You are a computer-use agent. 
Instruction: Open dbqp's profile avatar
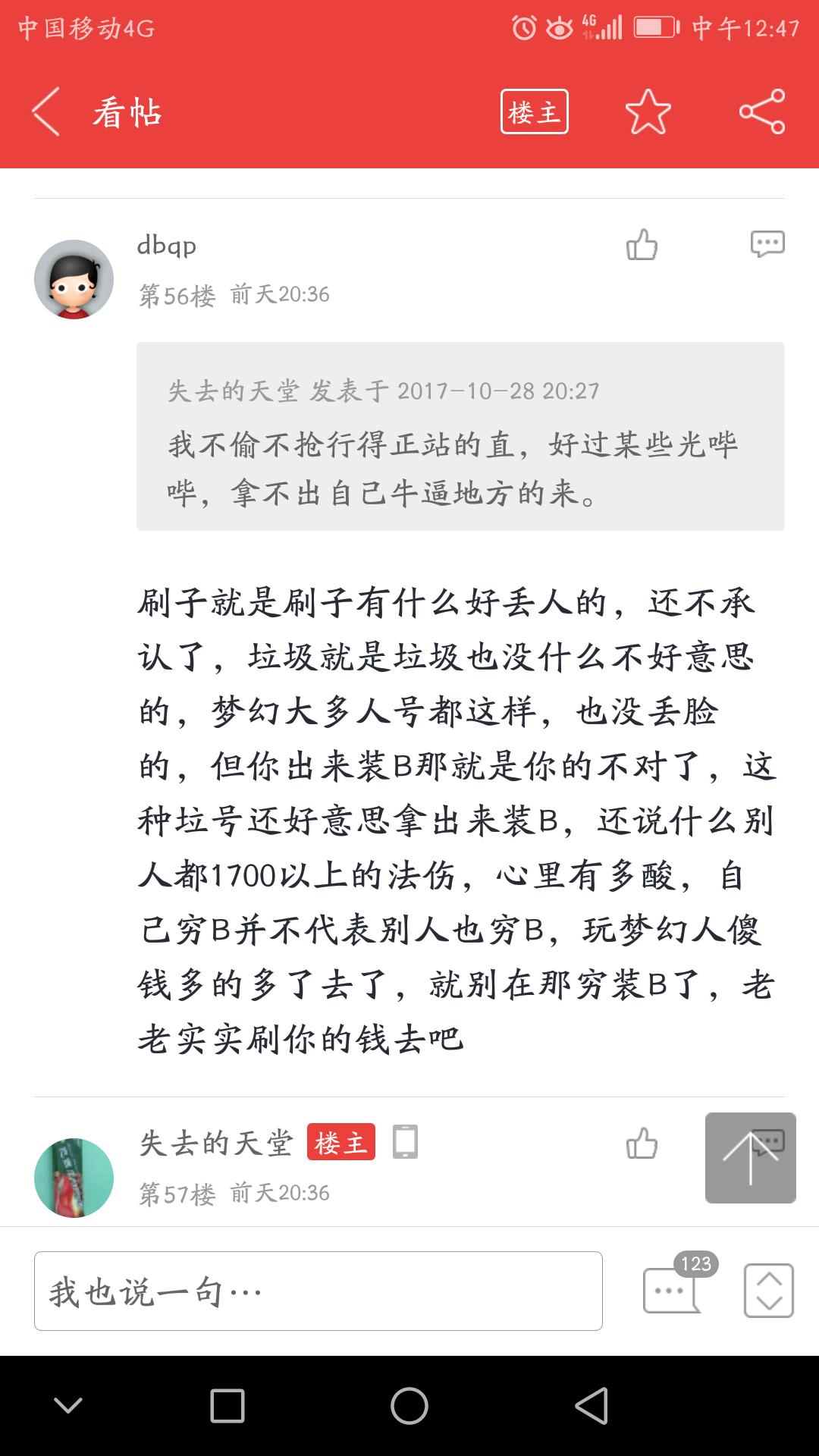coord(74,279)
